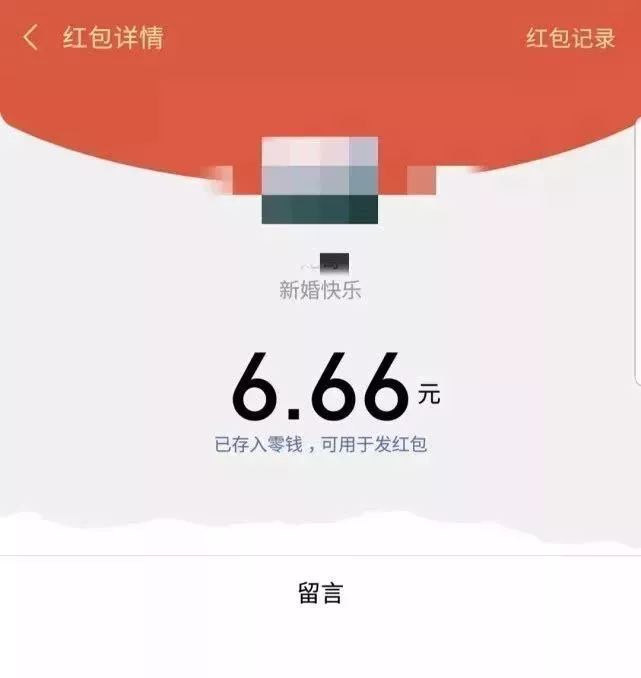
Task: Go back from the 红包详情 page
Action: coord(31,38)
